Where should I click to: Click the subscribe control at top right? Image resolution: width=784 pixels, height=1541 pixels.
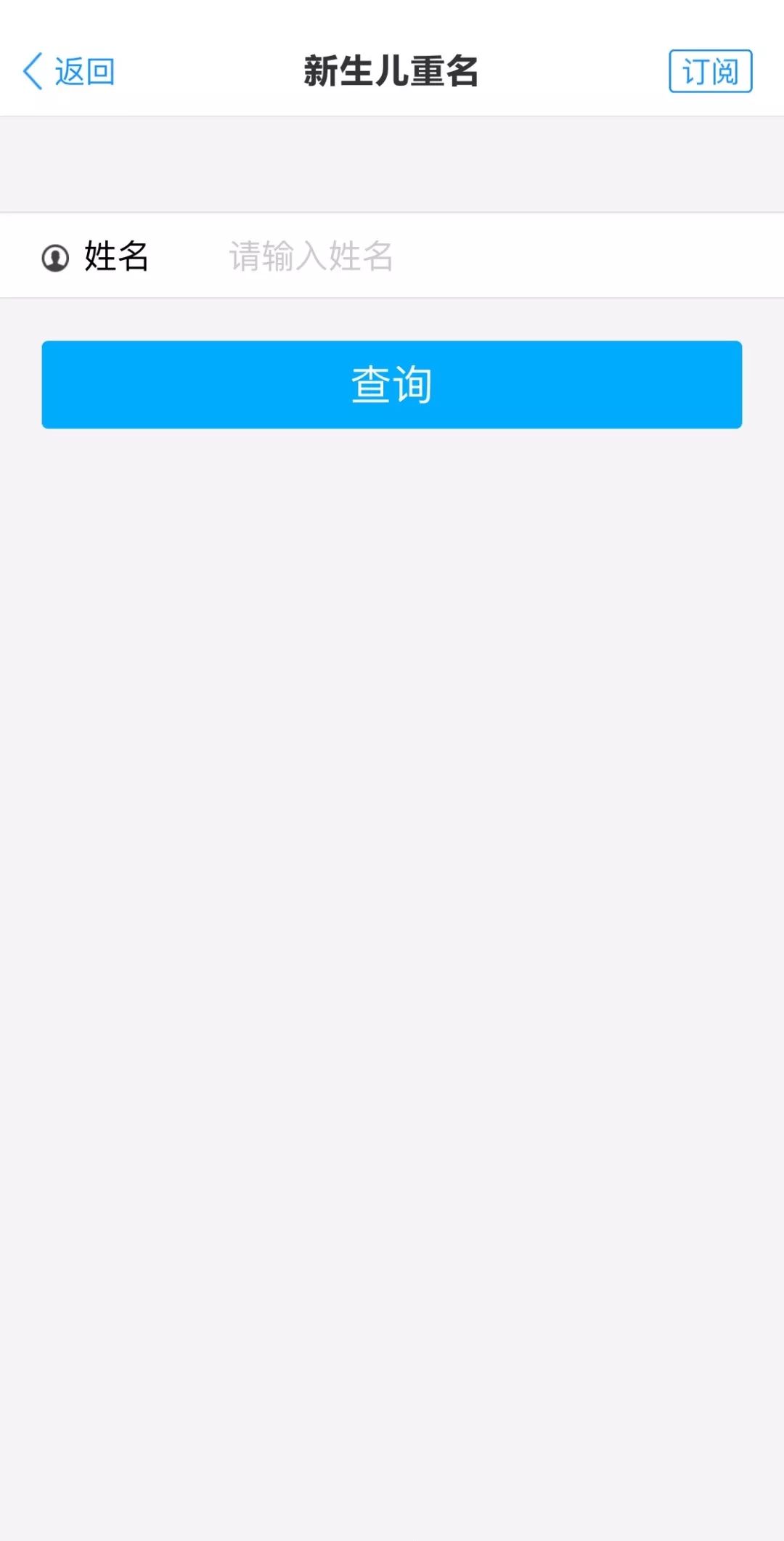pos(711,71)
